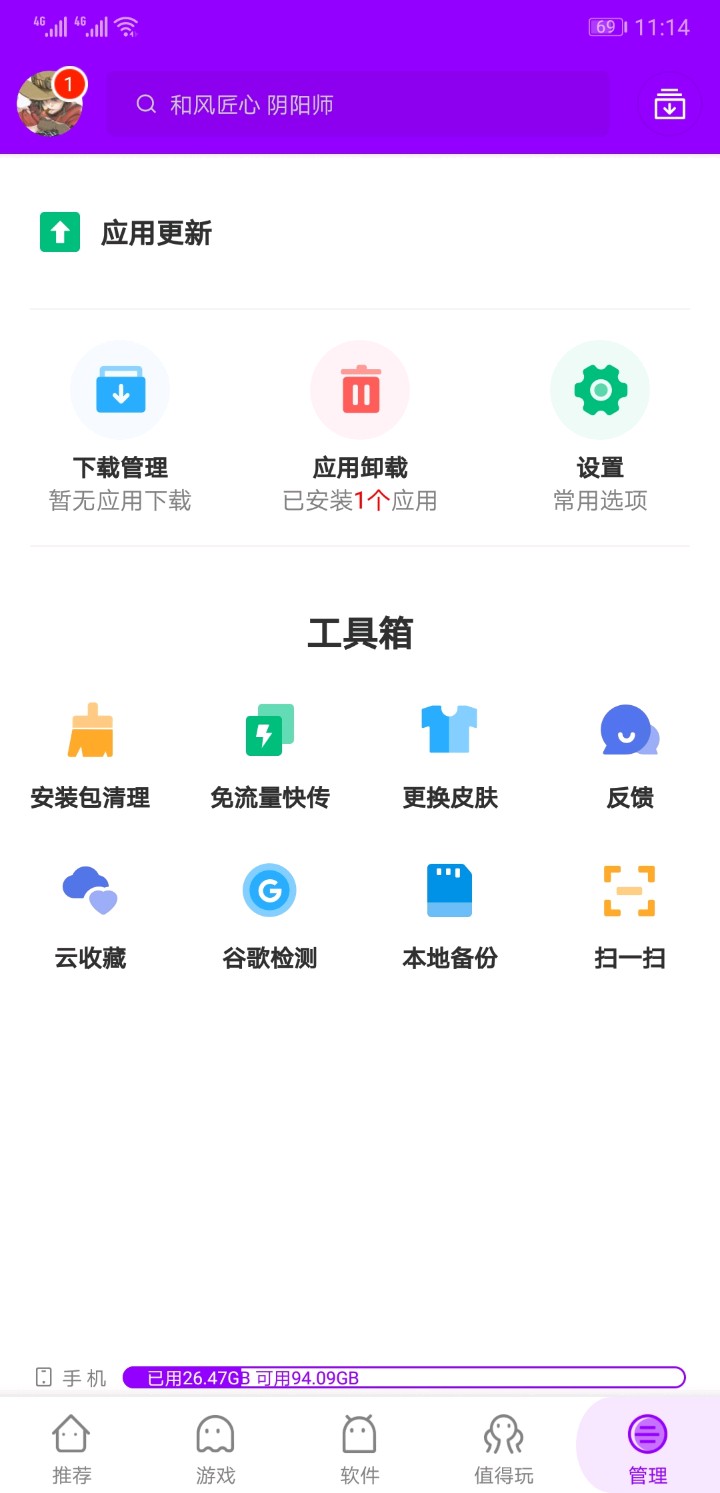The height and width of the screenshot is (1493, 720).
Task: Switch to the 值得玩 tab
Action: pyautogui.click(x=503, y=1447)
